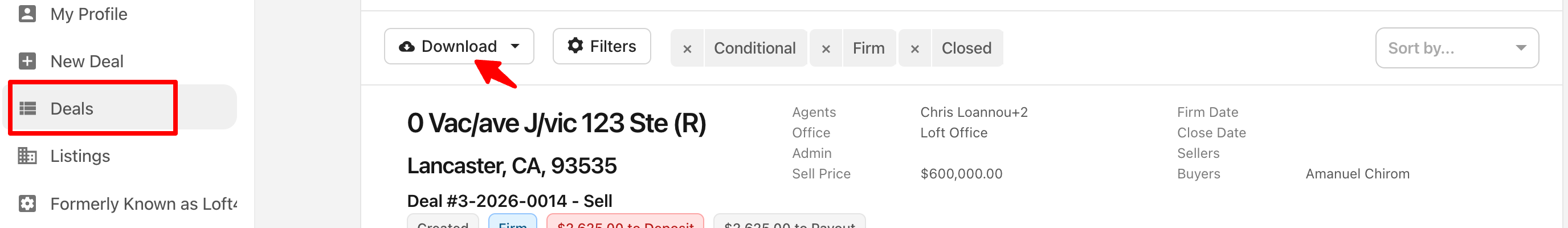Expand the Sort by dropdown
This screenshot has height=228, width=1568.
[1456, 48]
